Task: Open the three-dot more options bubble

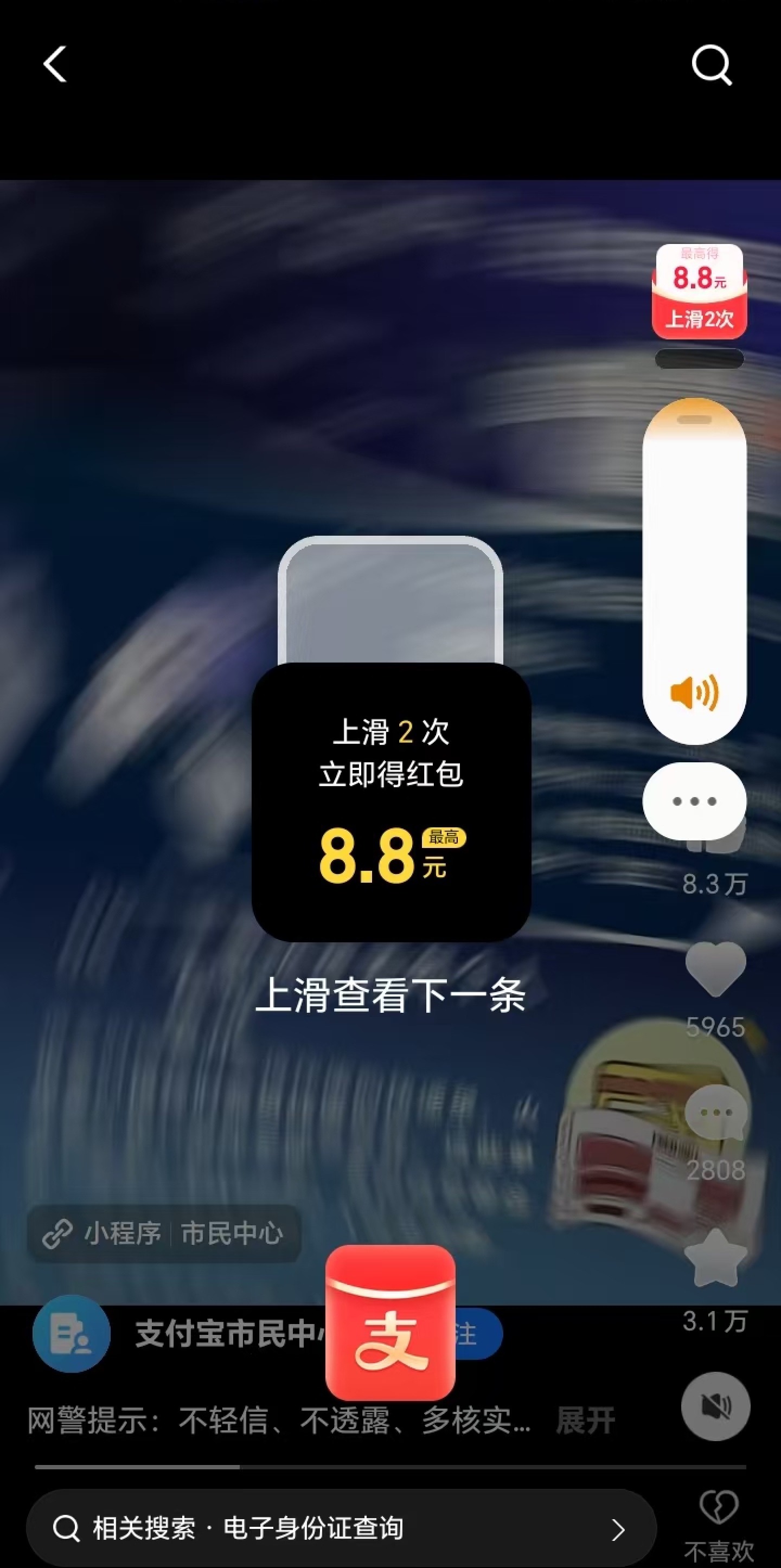Action: coord(695,801)
